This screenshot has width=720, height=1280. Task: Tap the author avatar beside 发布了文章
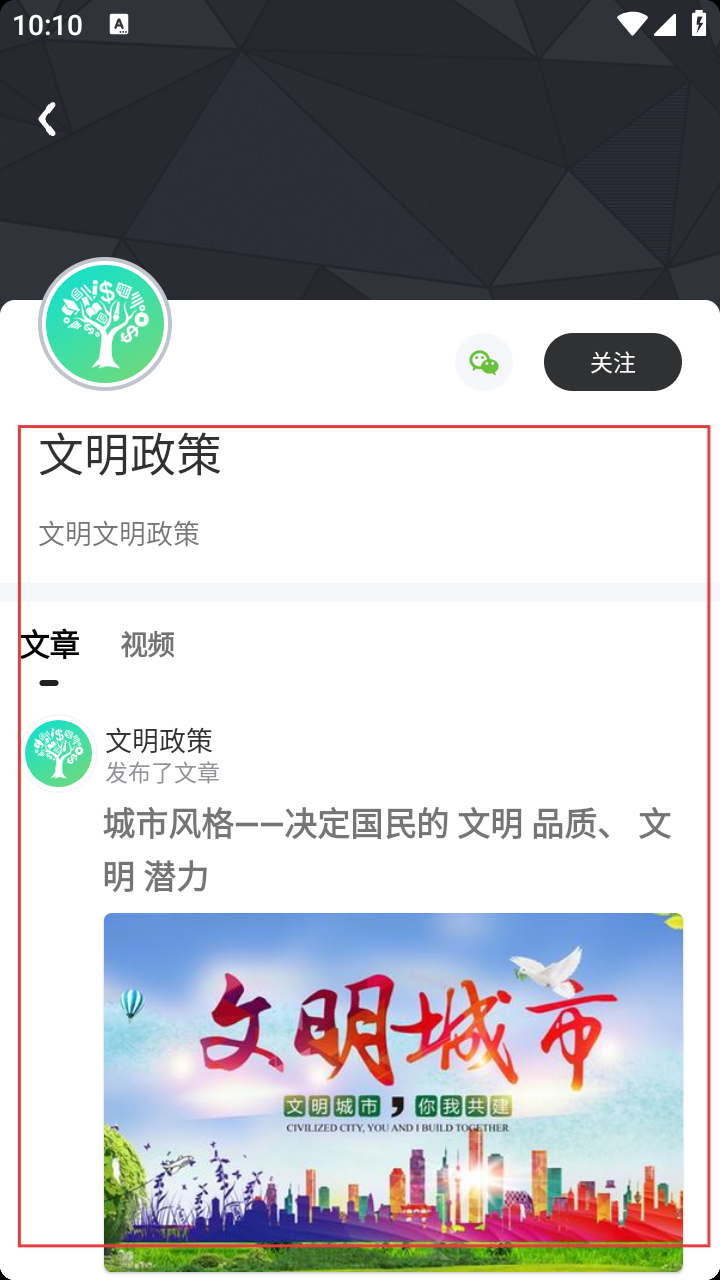click(x=59, y=754)
